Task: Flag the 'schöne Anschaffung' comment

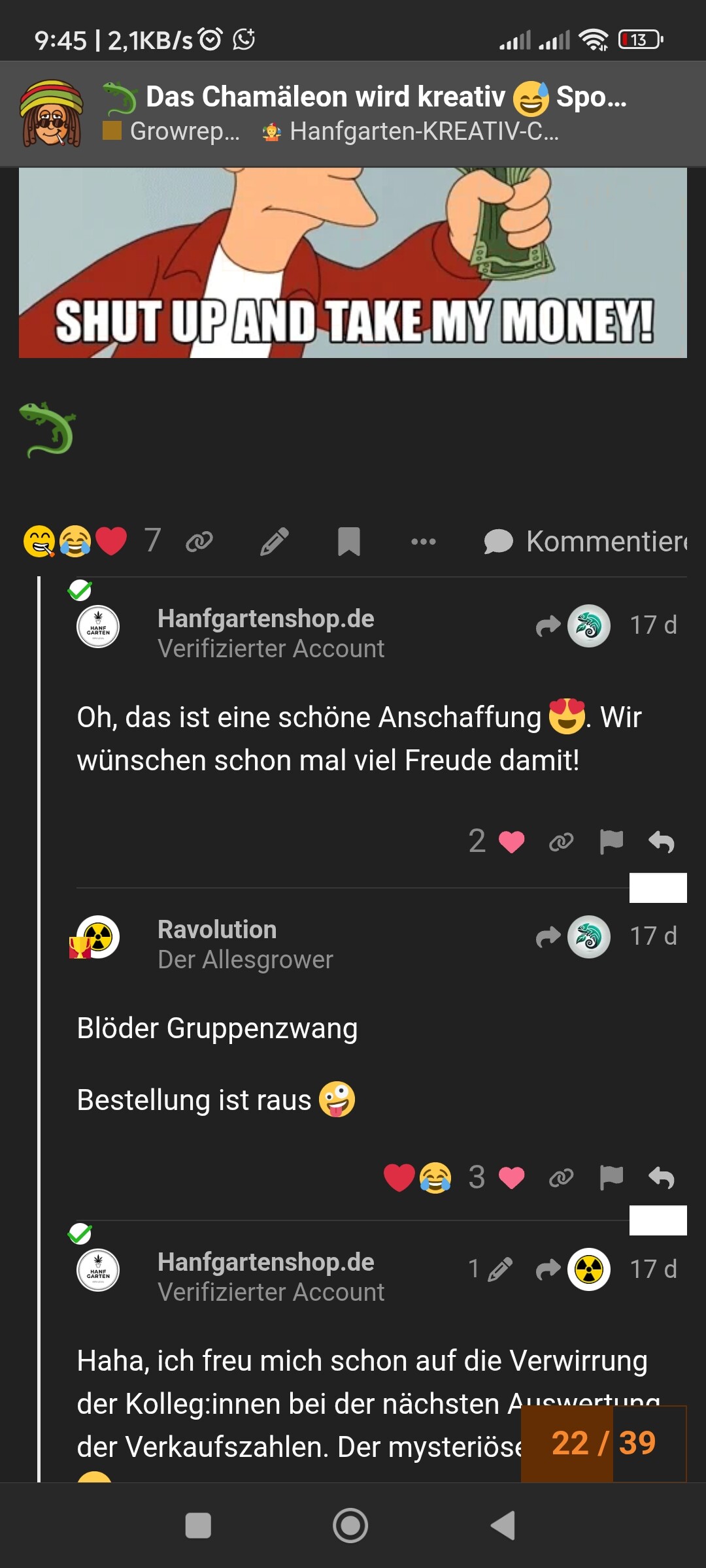Action: pos(611,841)
